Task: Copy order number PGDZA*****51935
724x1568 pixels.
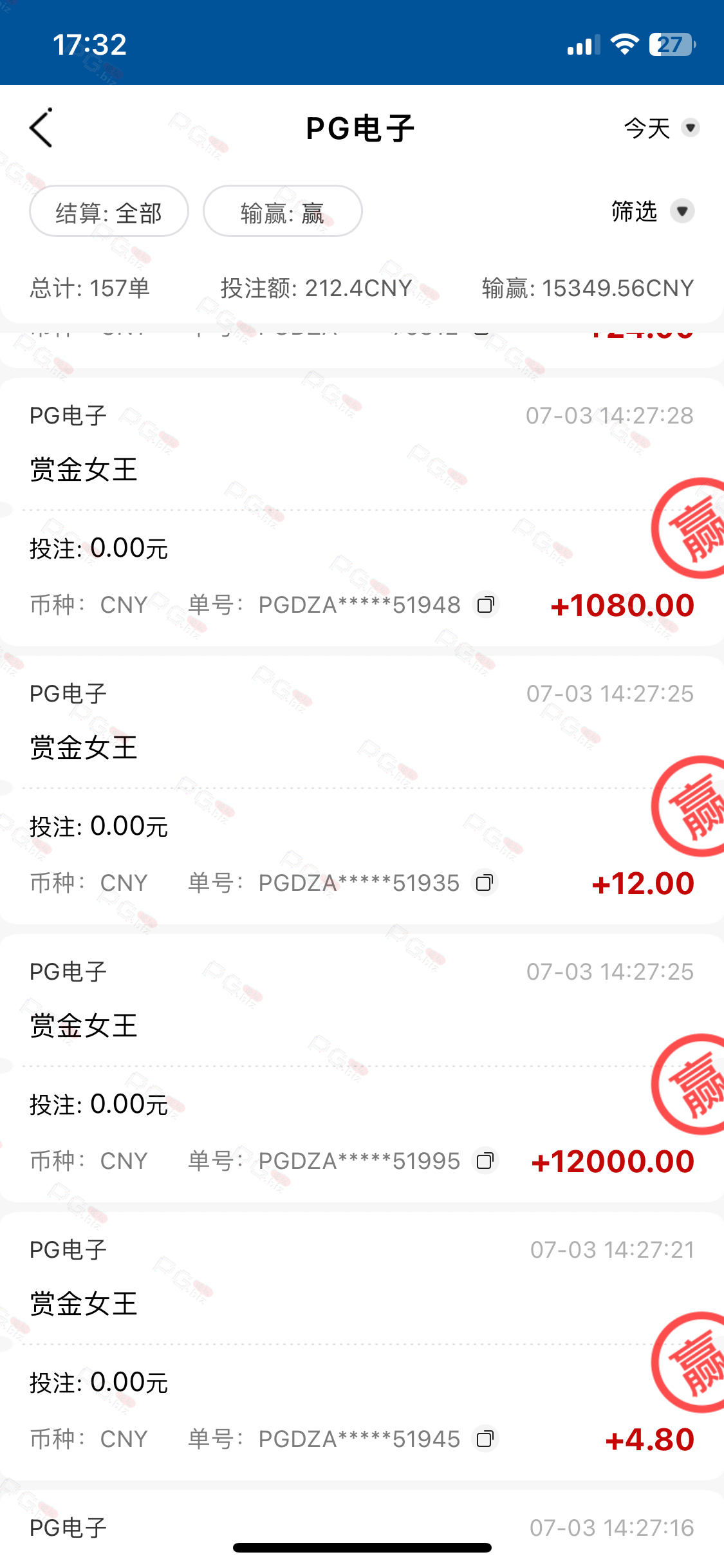Action: pos(485,883)
